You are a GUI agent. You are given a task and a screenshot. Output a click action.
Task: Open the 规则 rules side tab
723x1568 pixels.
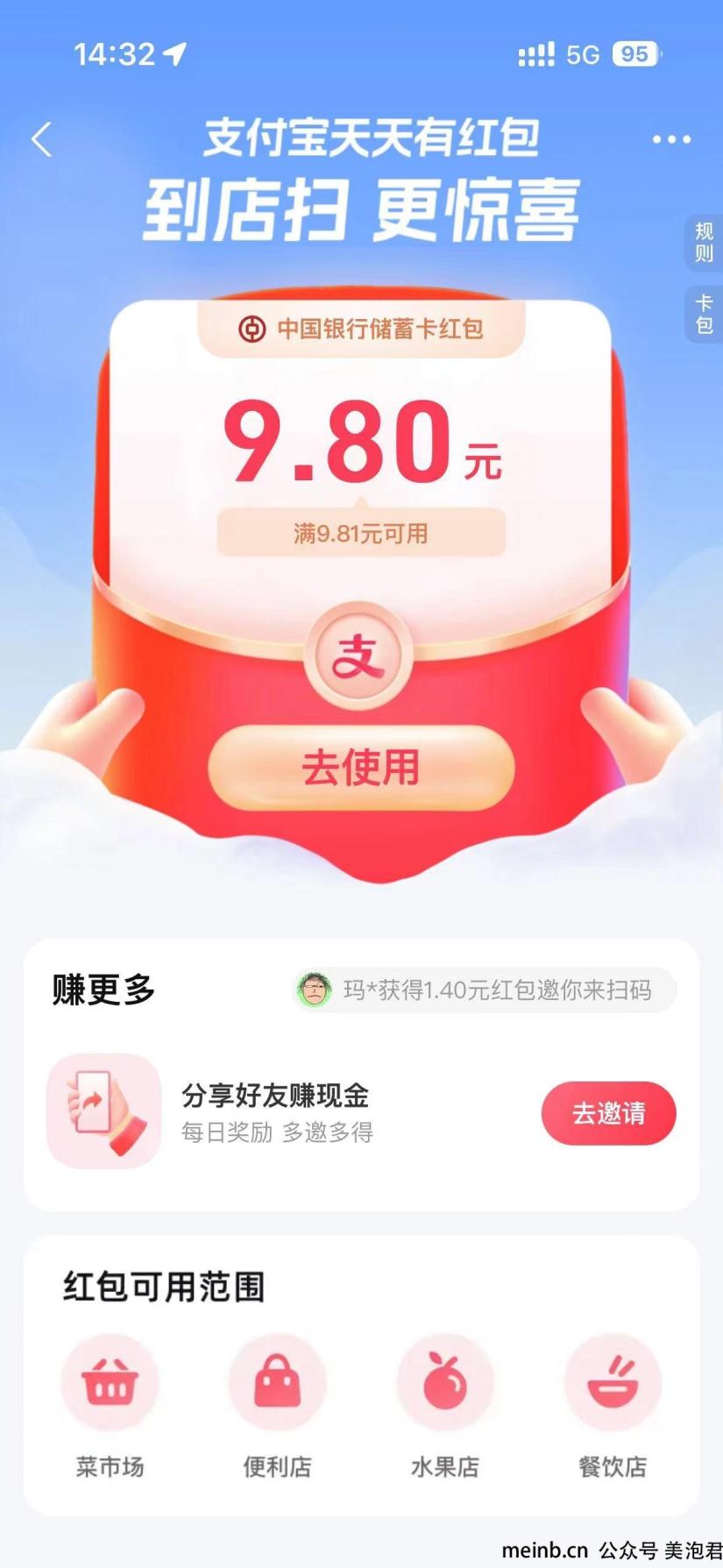coord(704,243)
